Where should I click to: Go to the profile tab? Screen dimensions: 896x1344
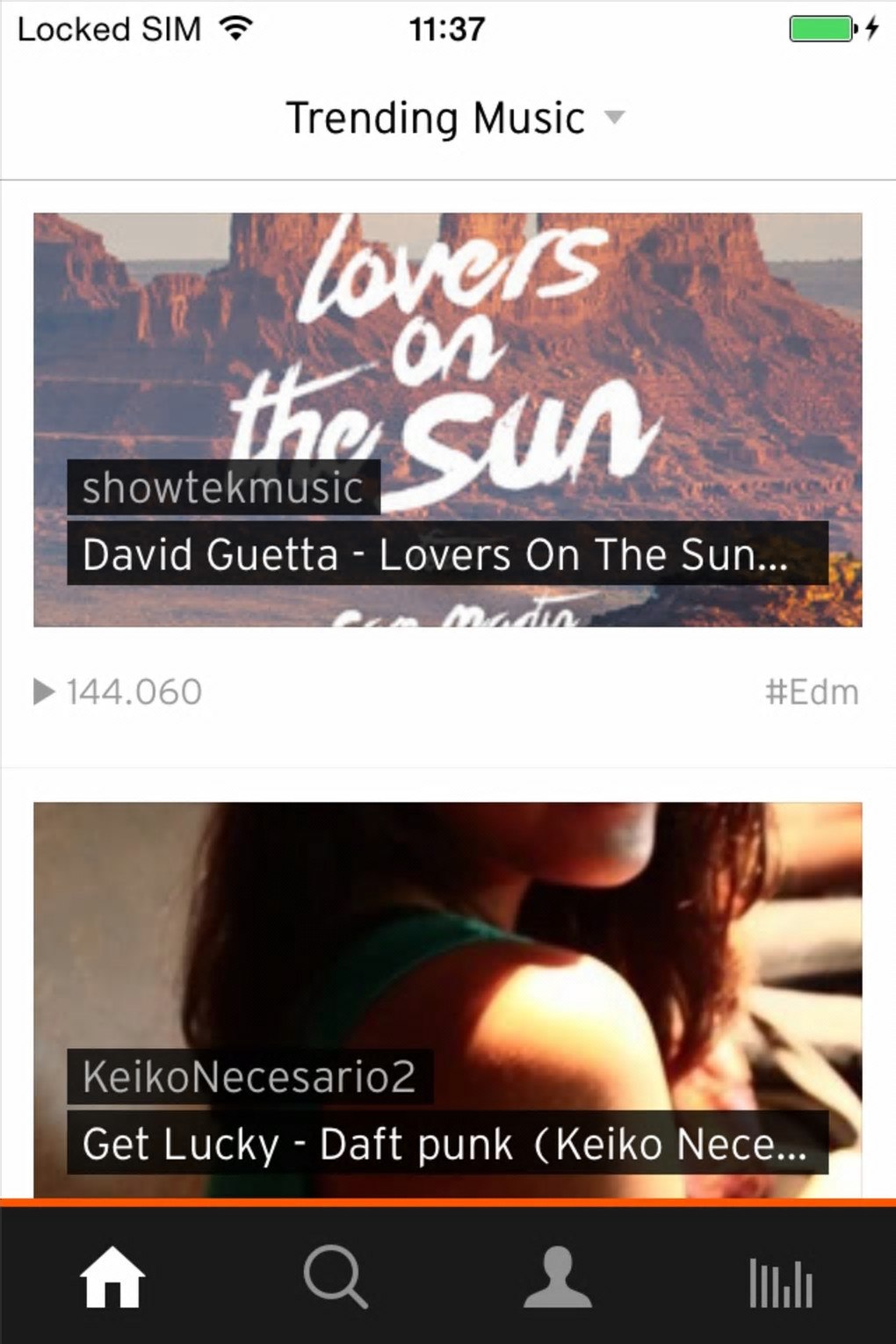coord(558,1277)
